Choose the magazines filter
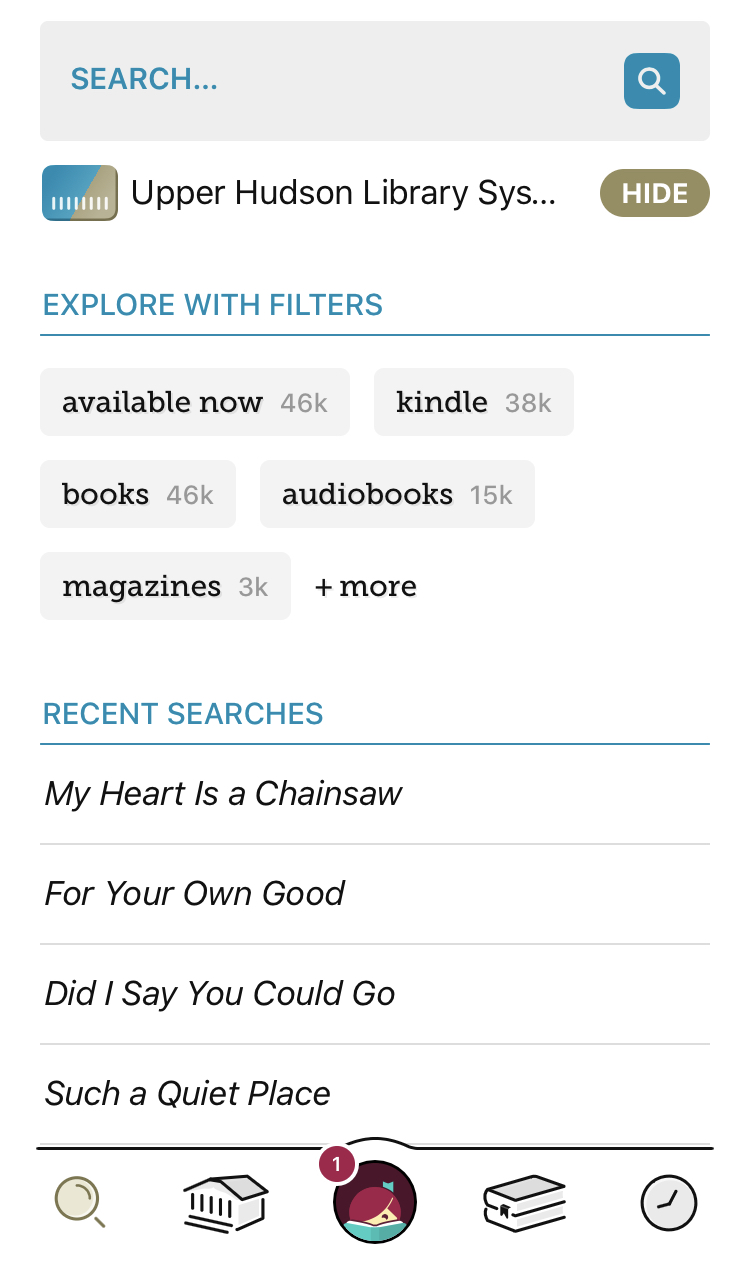 pos(165,586)
